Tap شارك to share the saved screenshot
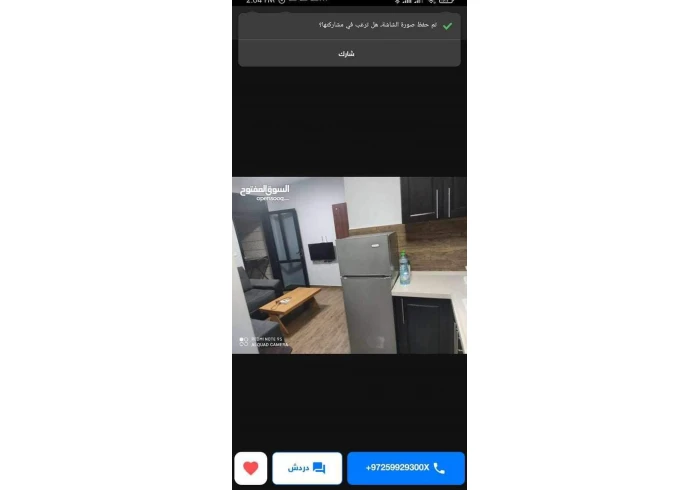 click(346, 53)
